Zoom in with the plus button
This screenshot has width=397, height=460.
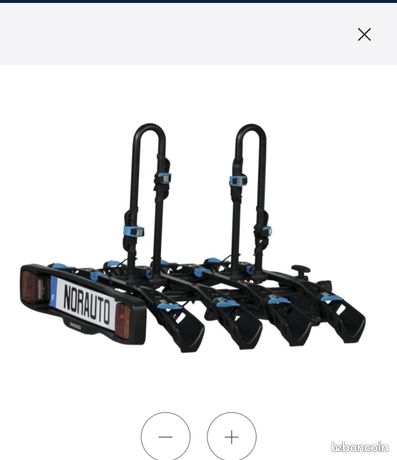232,436
